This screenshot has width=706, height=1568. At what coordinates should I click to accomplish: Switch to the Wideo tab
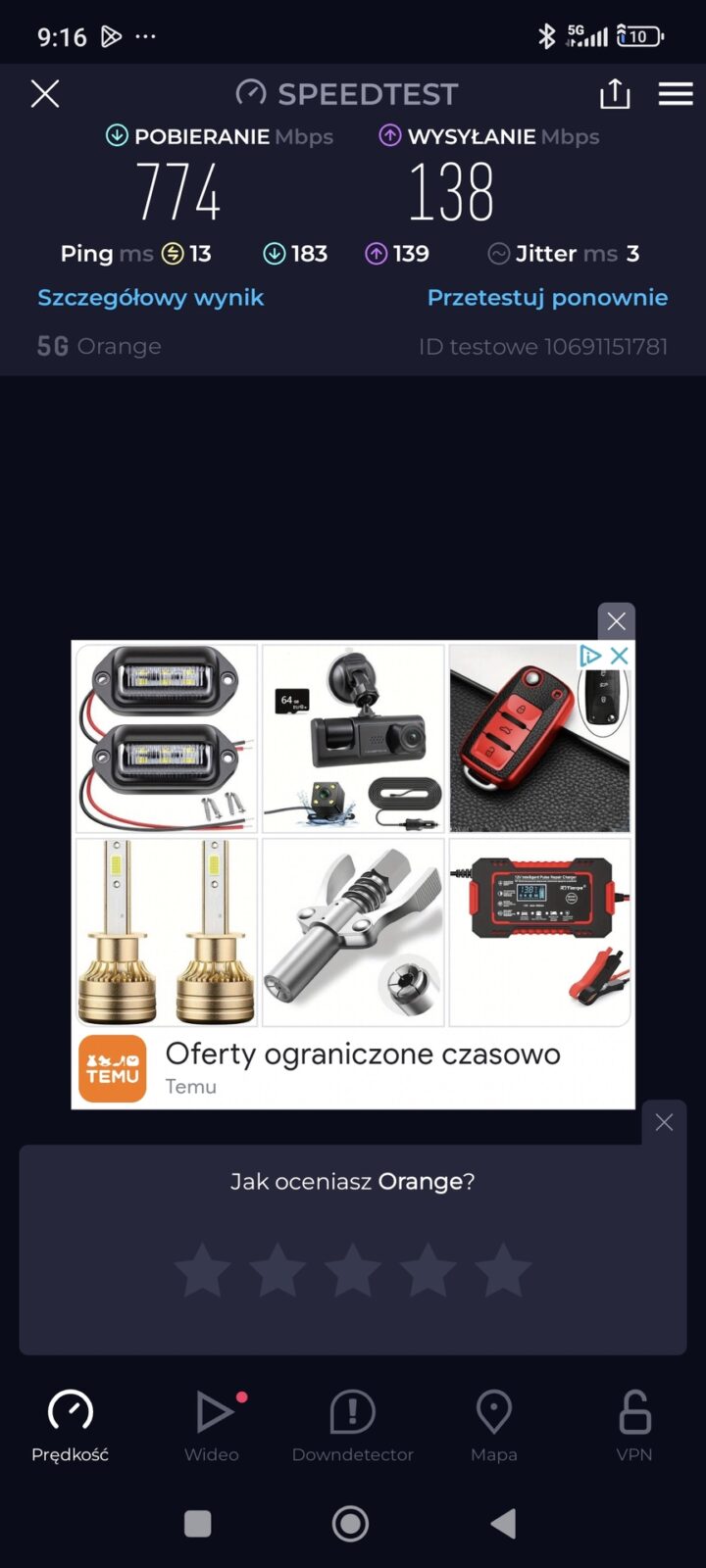pyautogui.click(x=212, y=1425)
